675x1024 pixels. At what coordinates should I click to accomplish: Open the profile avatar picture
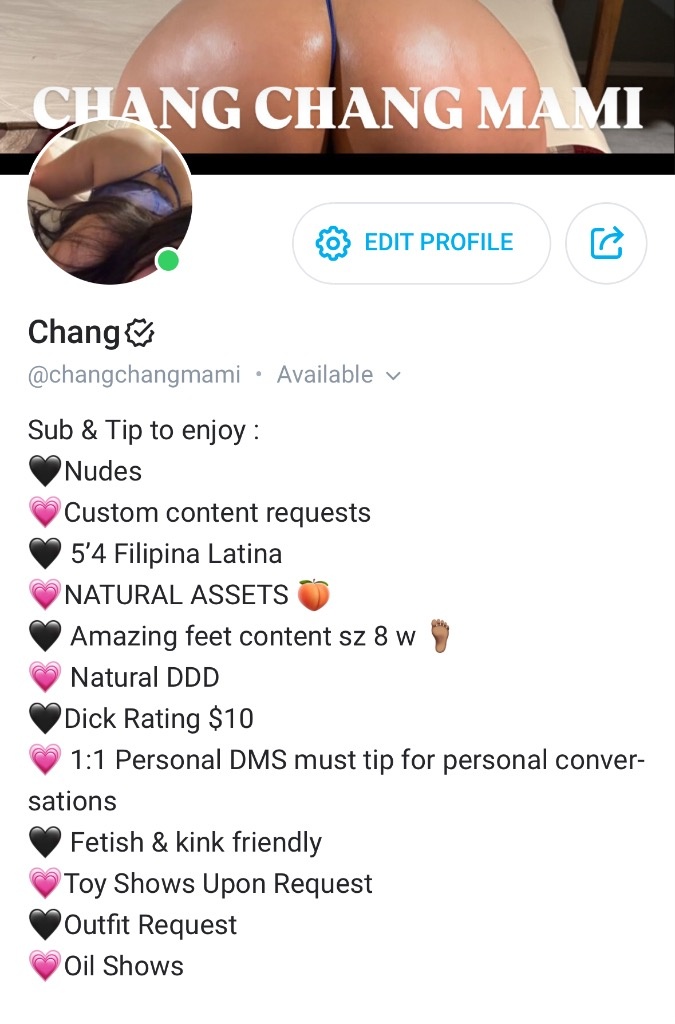(109, 202)
